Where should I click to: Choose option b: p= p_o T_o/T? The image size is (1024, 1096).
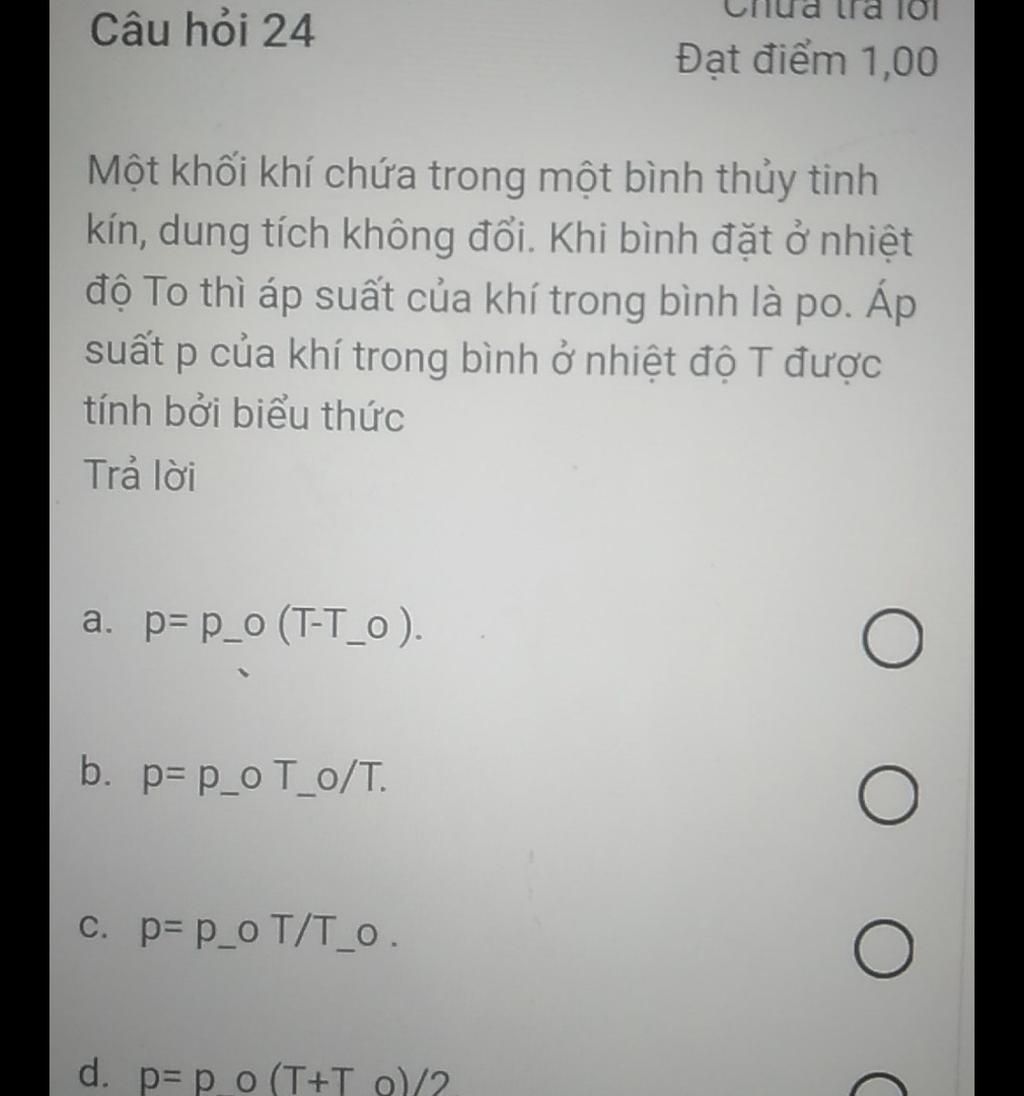click(x=888, y=798)
